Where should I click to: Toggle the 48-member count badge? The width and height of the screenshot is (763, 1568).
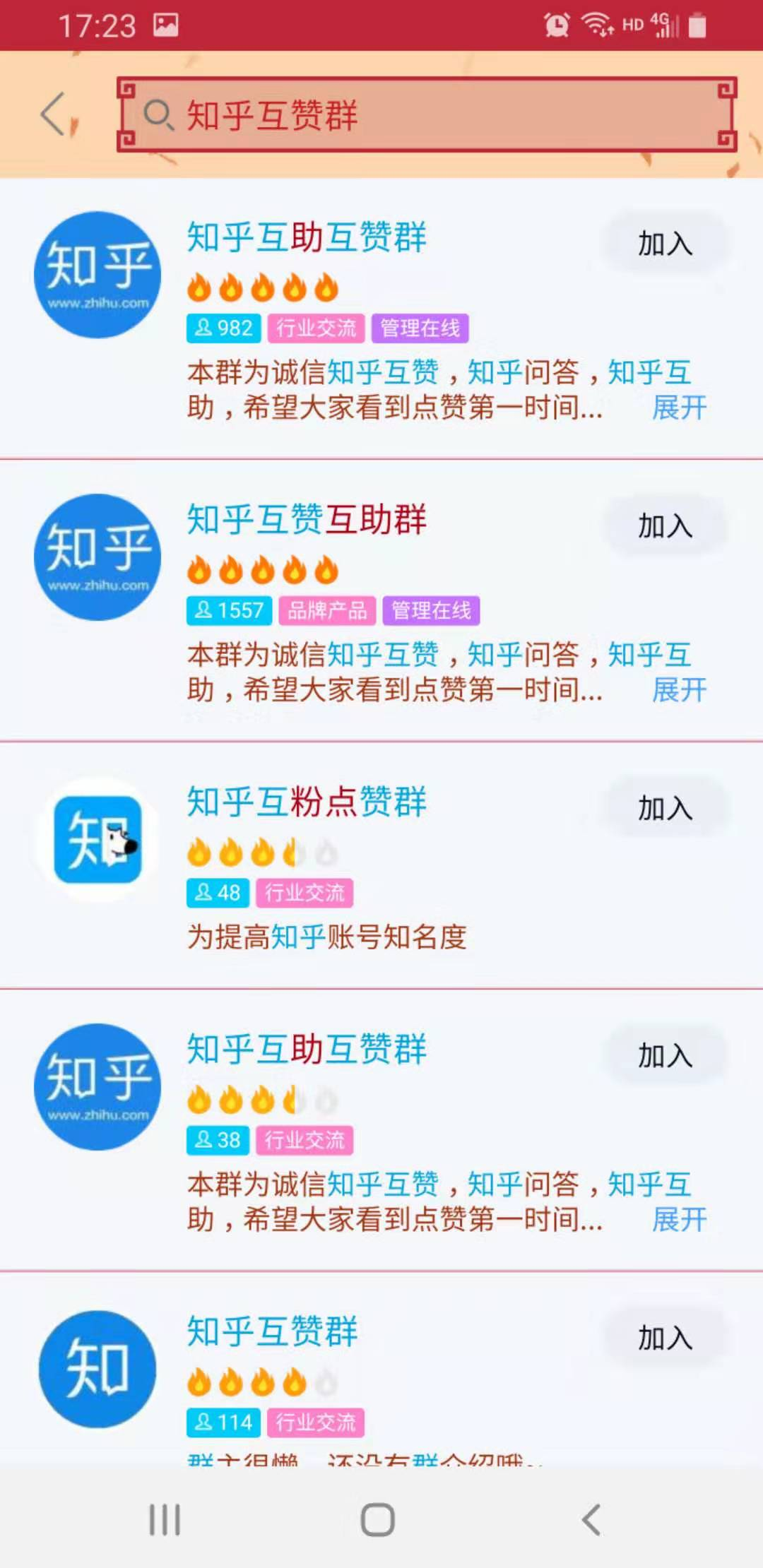click(x=218, y=893)
